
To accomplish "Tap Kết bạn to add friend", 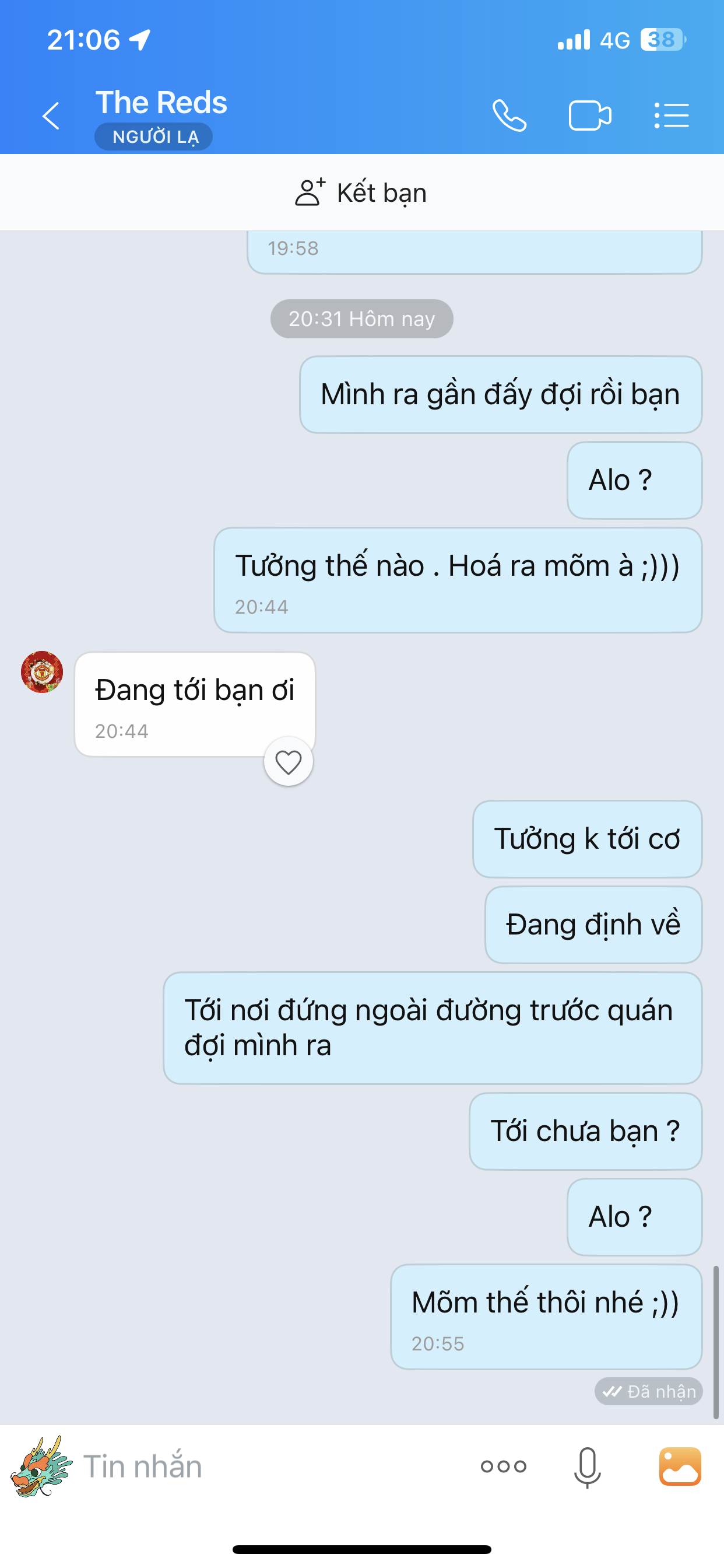I will 361,192.
